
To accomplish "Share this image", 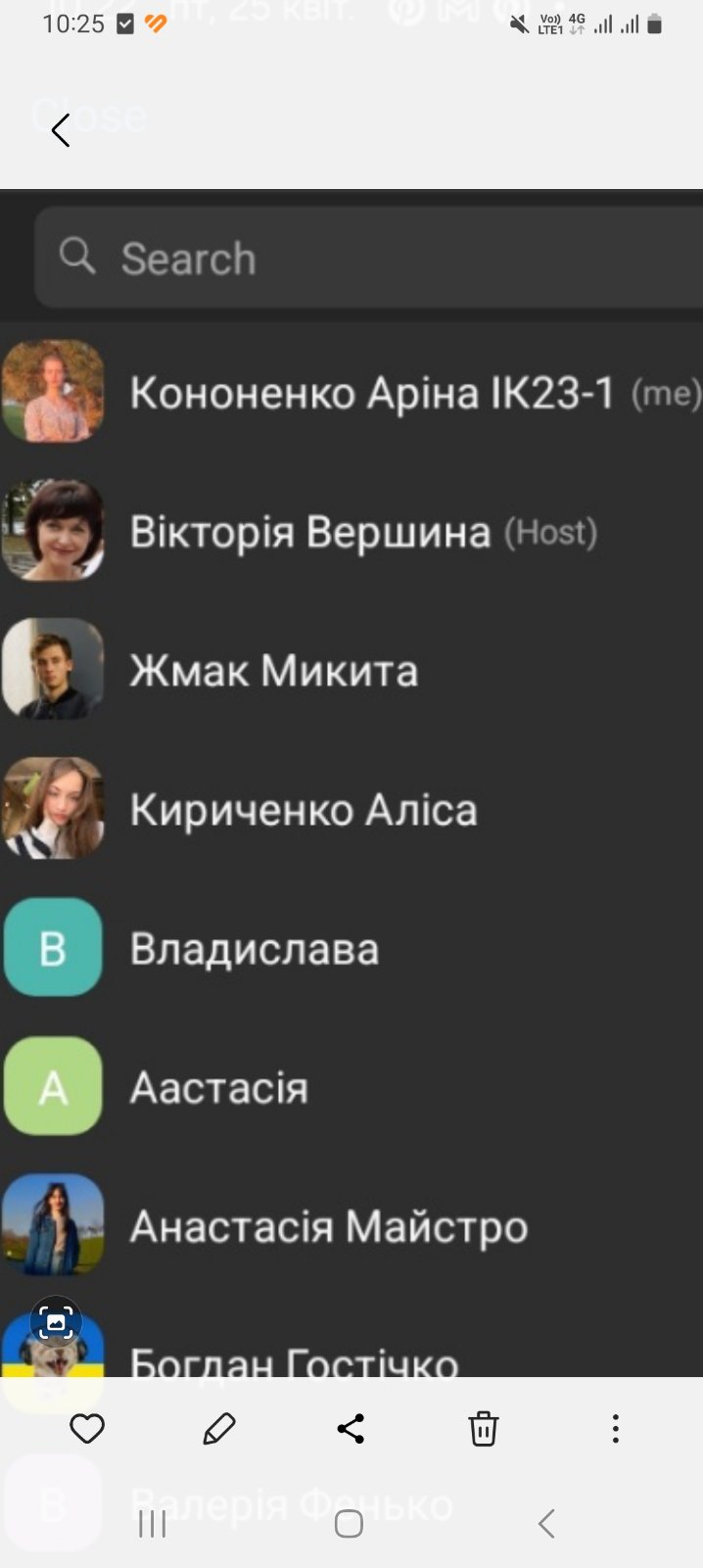I will (x=351, y=1429).
